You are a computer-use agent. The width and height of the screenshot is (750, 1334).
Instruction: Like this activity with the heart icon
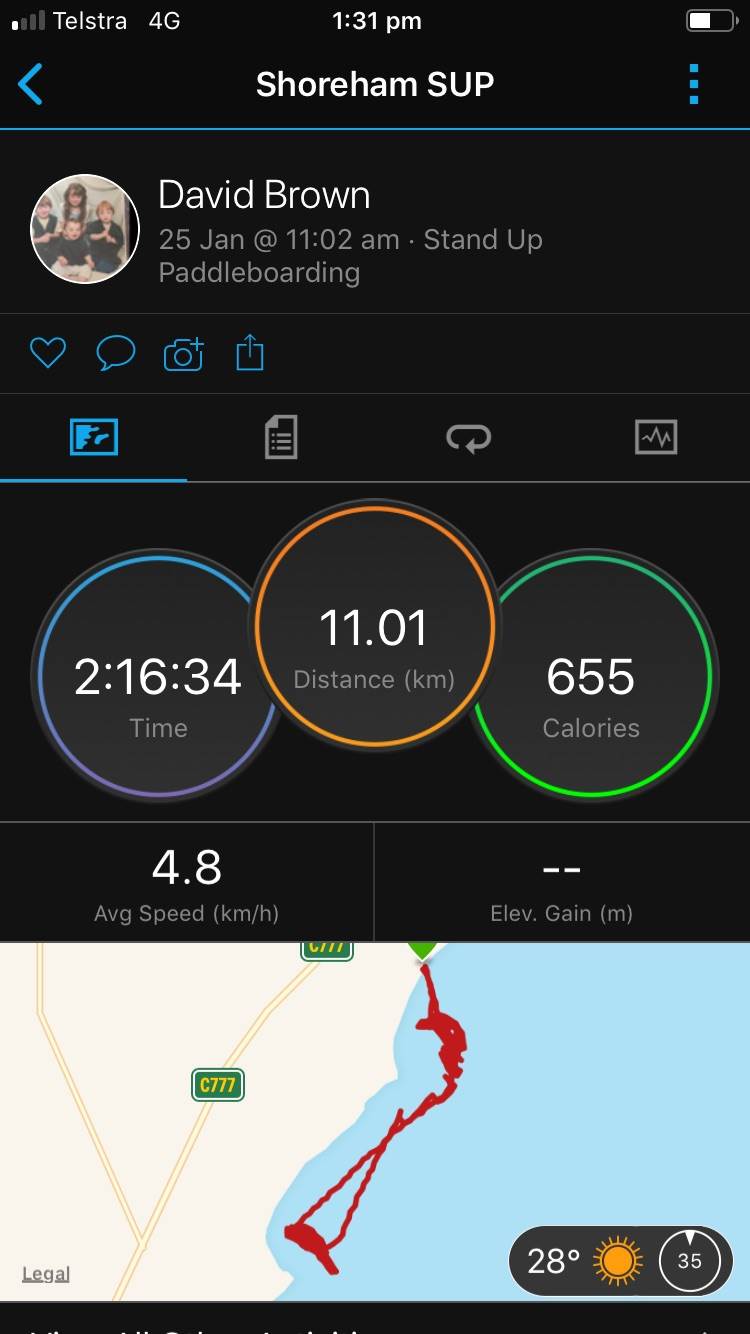pos(47,353)
